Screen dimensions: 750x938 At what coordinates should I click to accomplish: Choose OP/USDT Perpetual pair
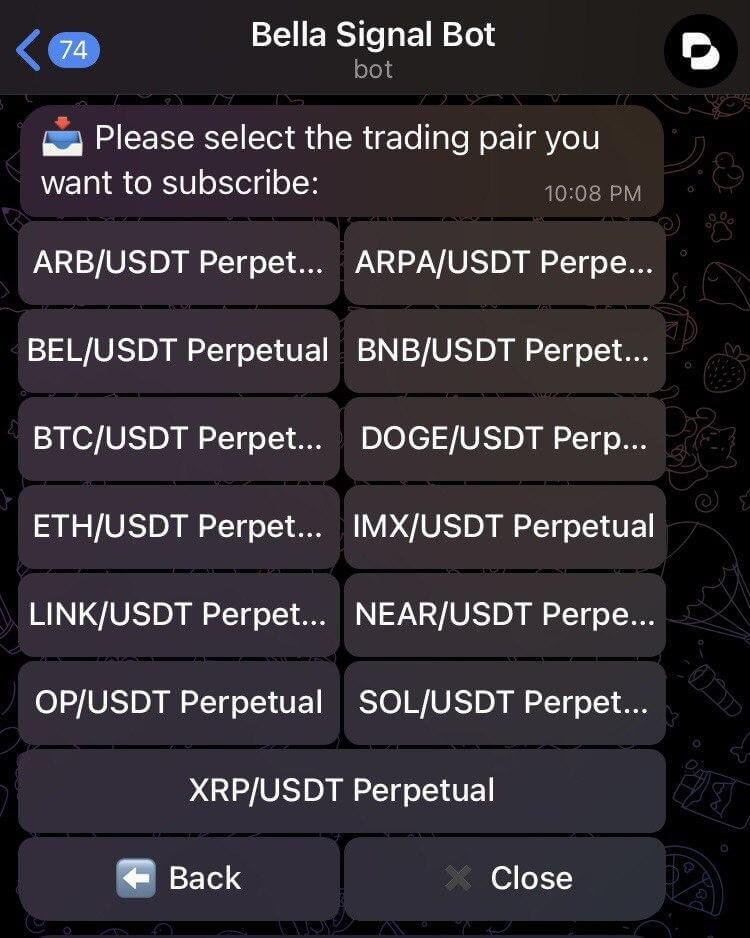[179, 703]
